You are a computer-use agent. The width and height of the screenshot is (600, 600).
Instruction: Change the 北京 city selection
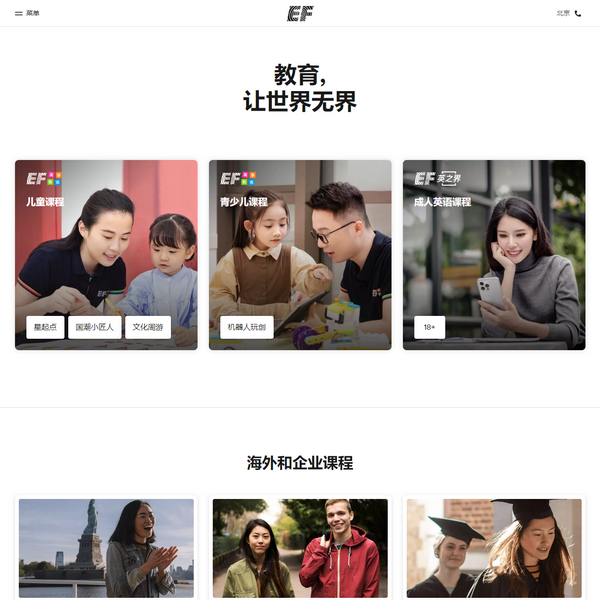563,14
